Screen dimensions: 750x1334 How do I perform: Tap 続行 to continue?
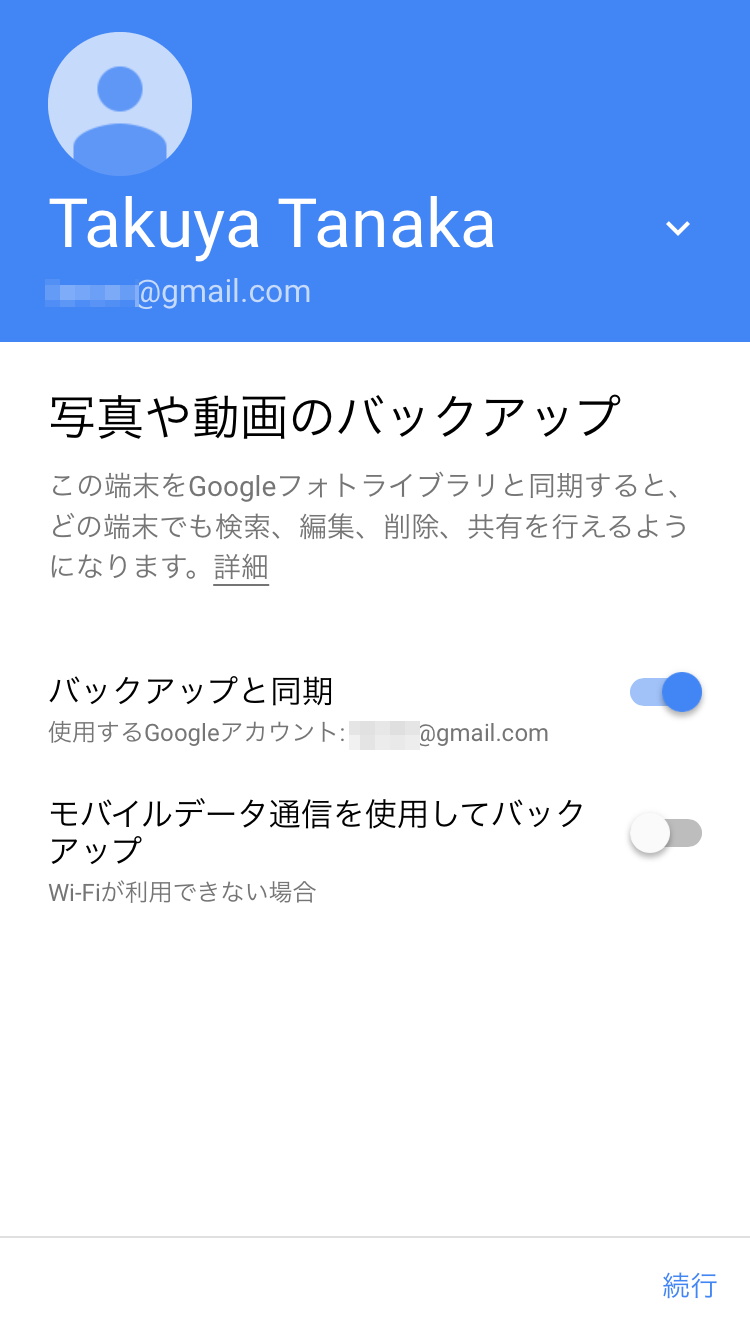point(690,1285)
